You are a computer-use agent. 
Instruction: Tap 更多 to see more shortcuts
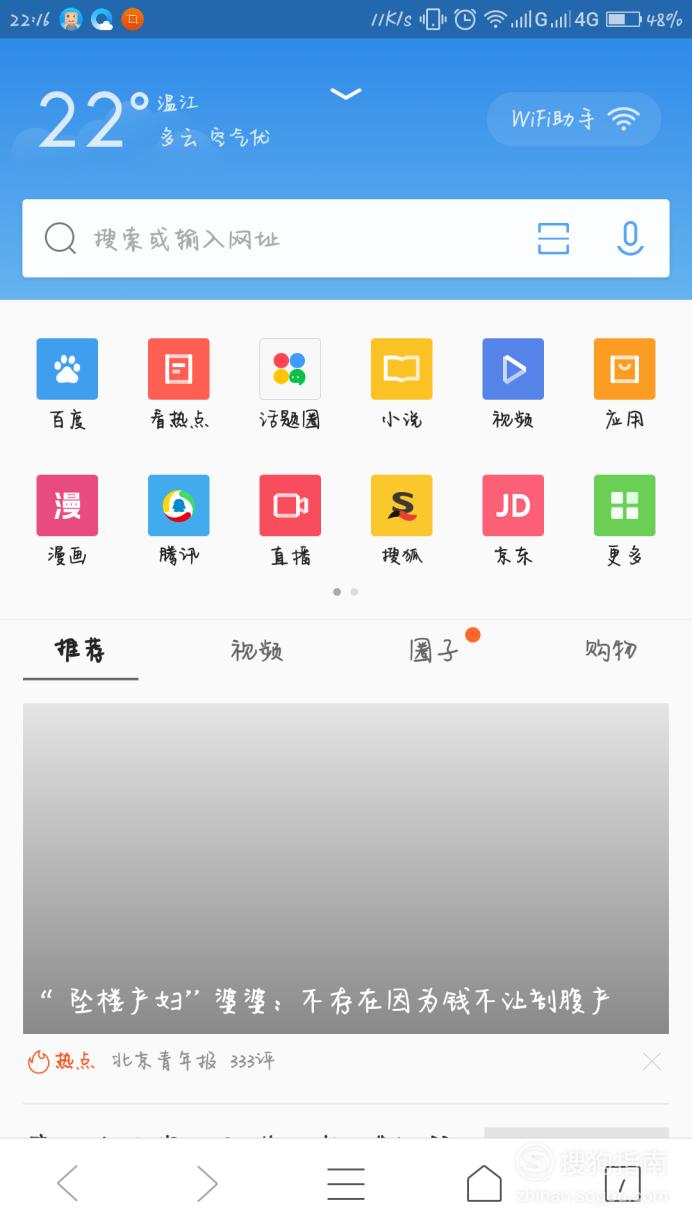click(625, 520)
